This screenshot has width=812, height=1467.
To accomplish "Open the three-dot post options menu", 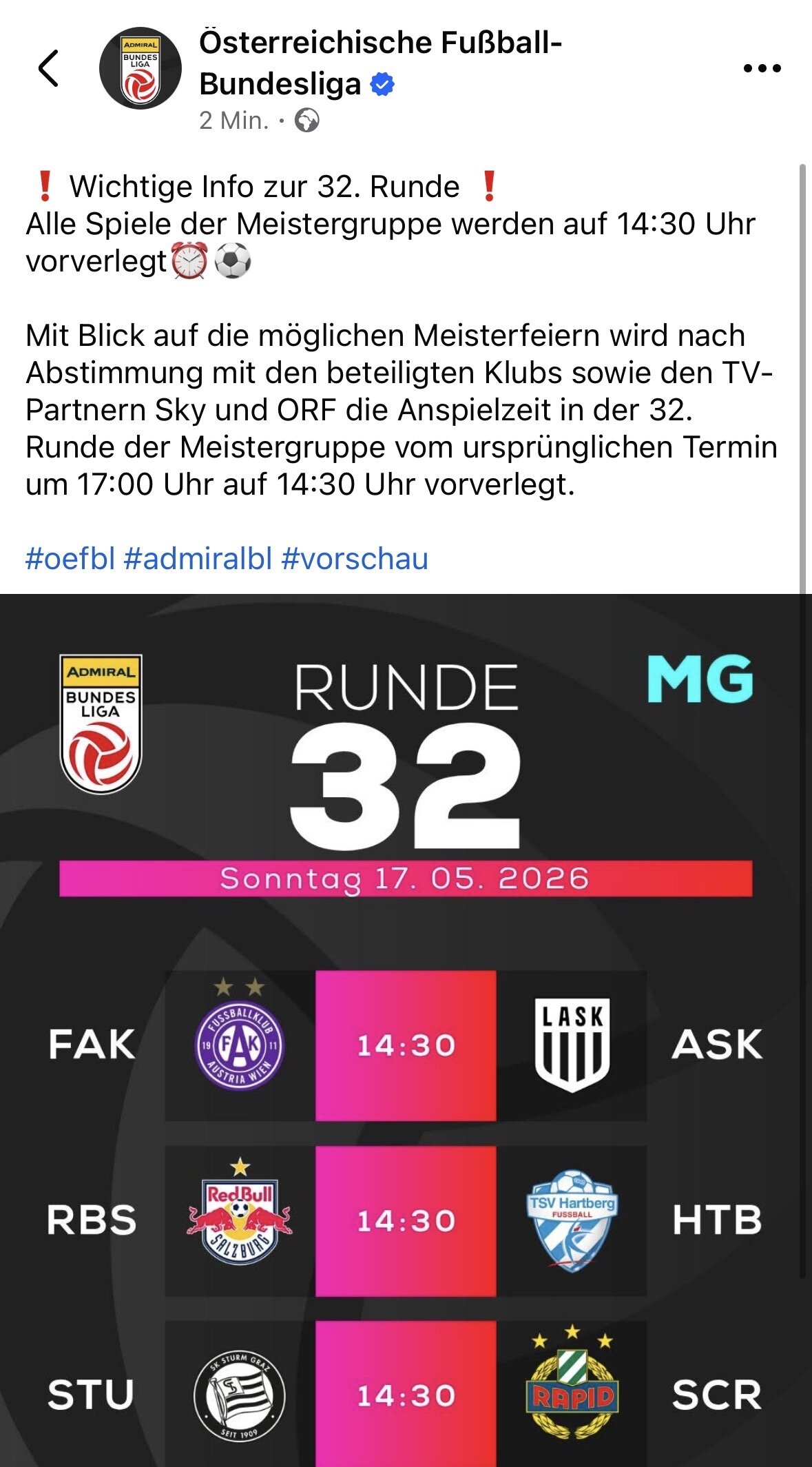I will coord(762,68).
